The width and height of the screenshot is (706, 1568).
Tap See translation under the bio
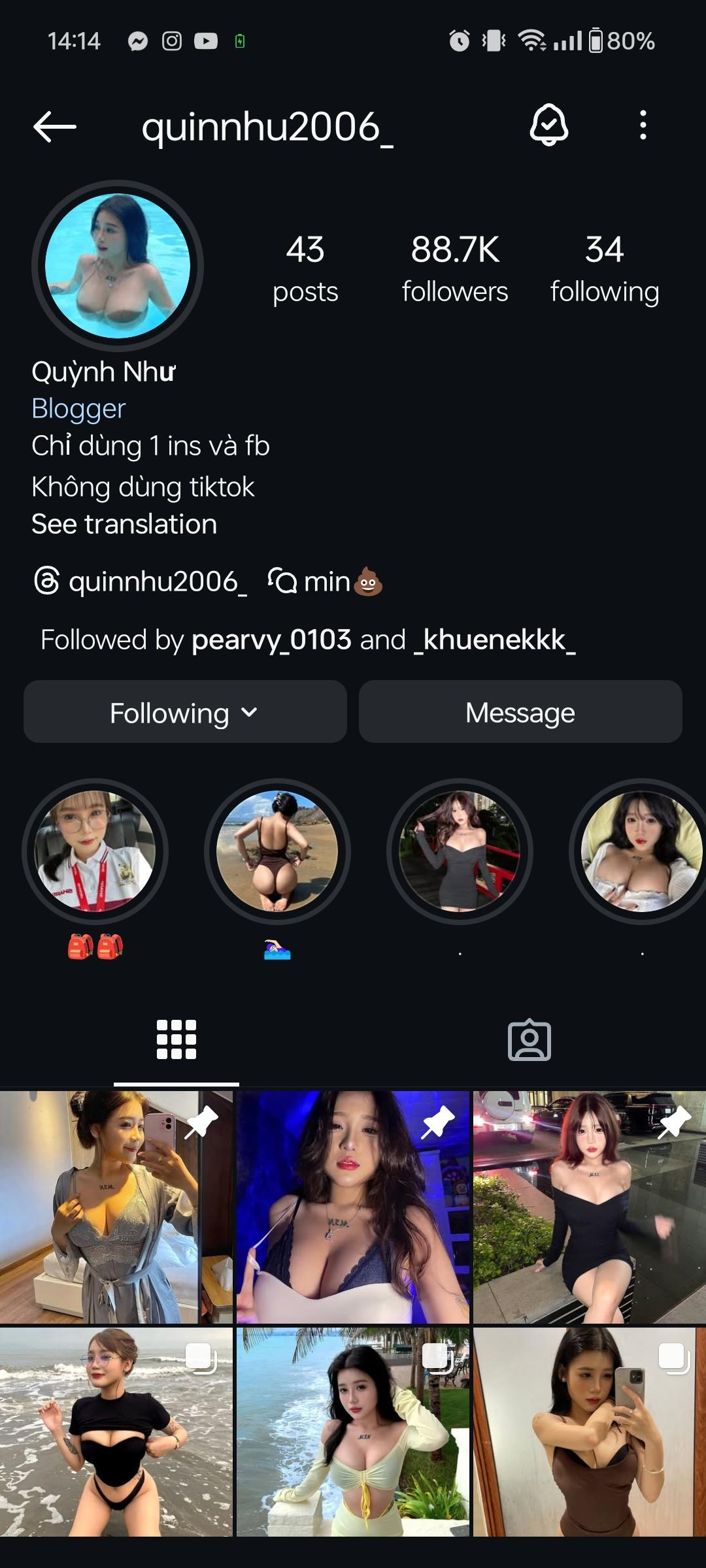click(x=124, y=524)
